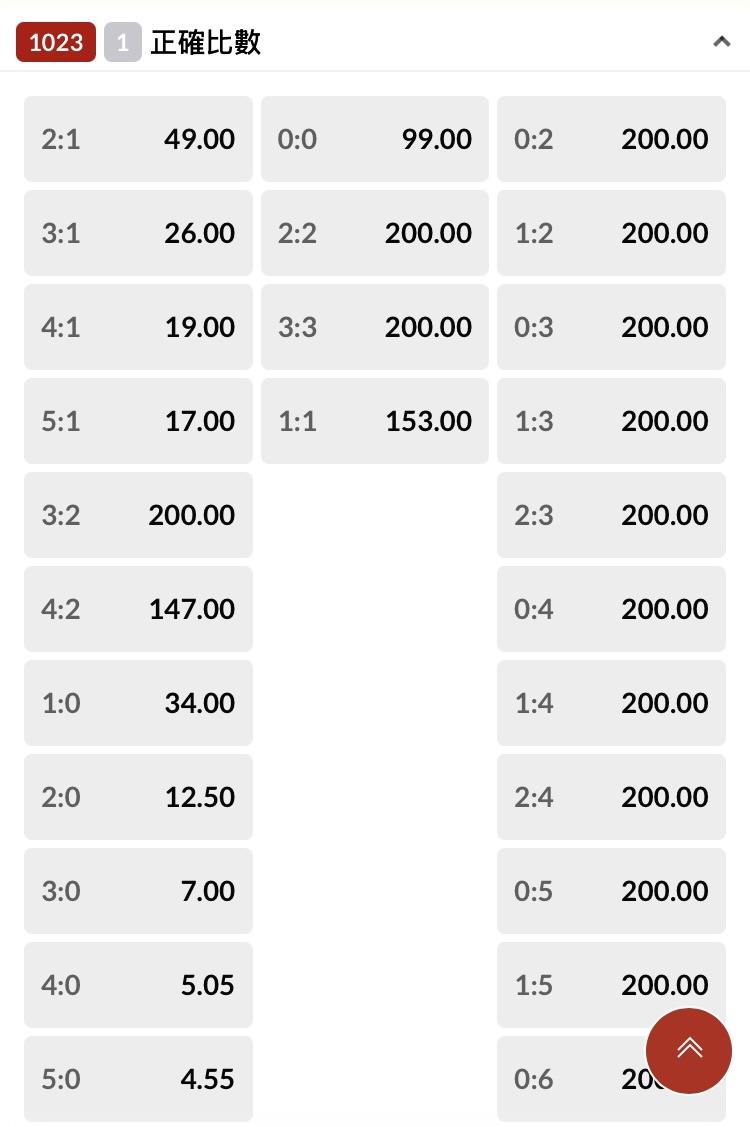Pick the 0:0 draw at 99.00
This screenshot has width=750, height=1127.
point(374,139)
